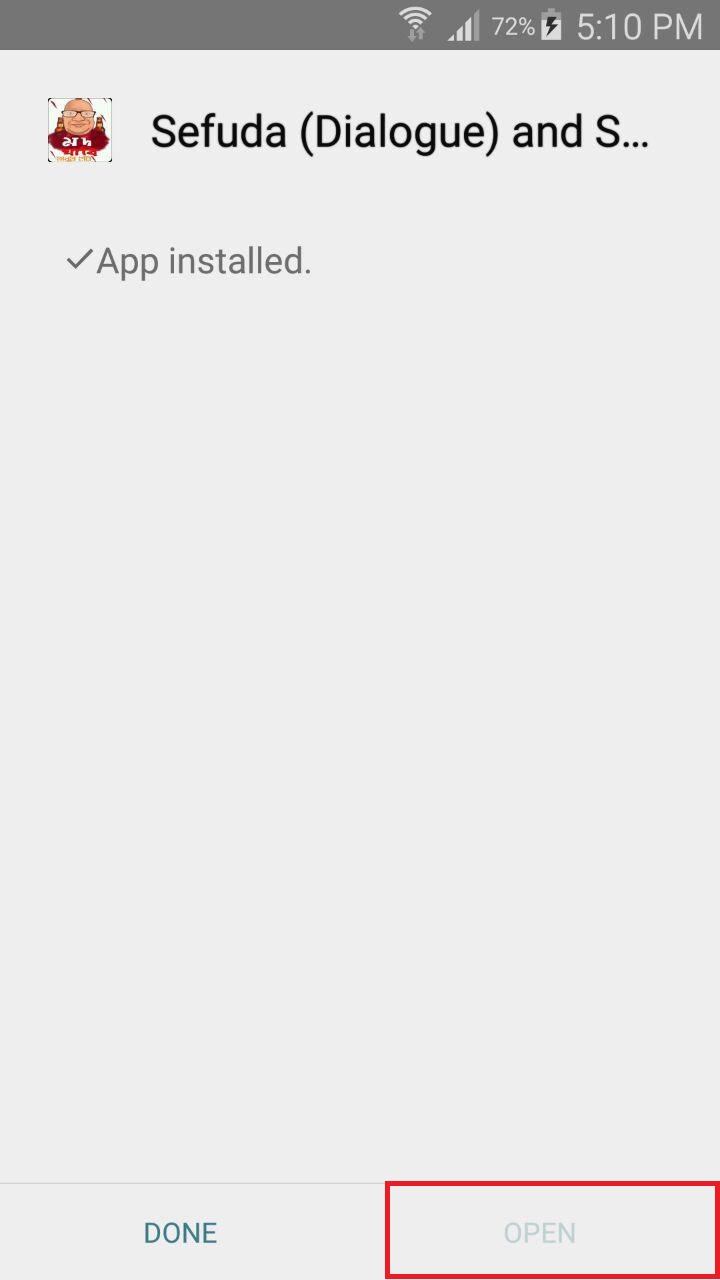Tap Done to close the installer
Screen dimensions: 720x1280
coord(180,1233)
